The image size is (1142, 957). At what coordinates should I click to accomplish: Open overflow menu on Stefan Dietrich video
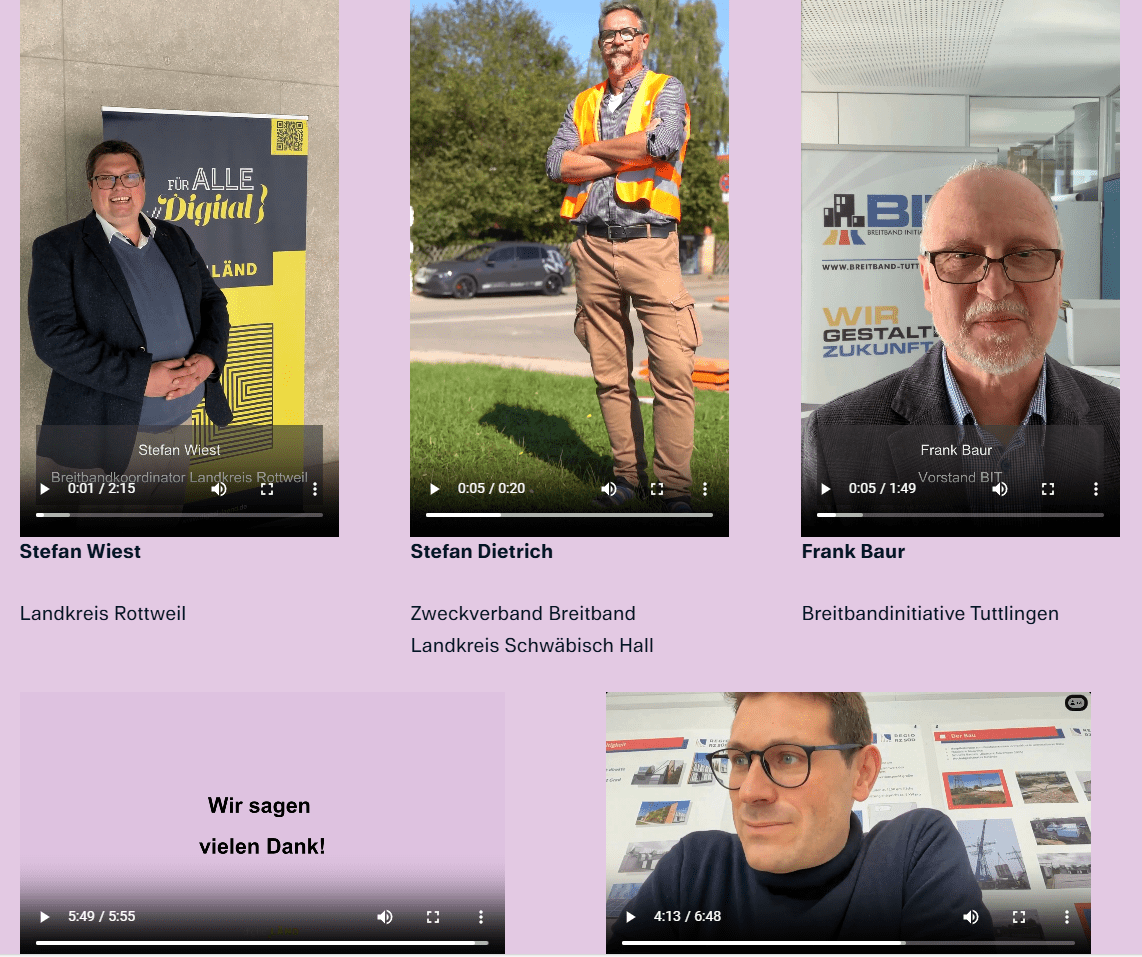(x=705, y=489)
